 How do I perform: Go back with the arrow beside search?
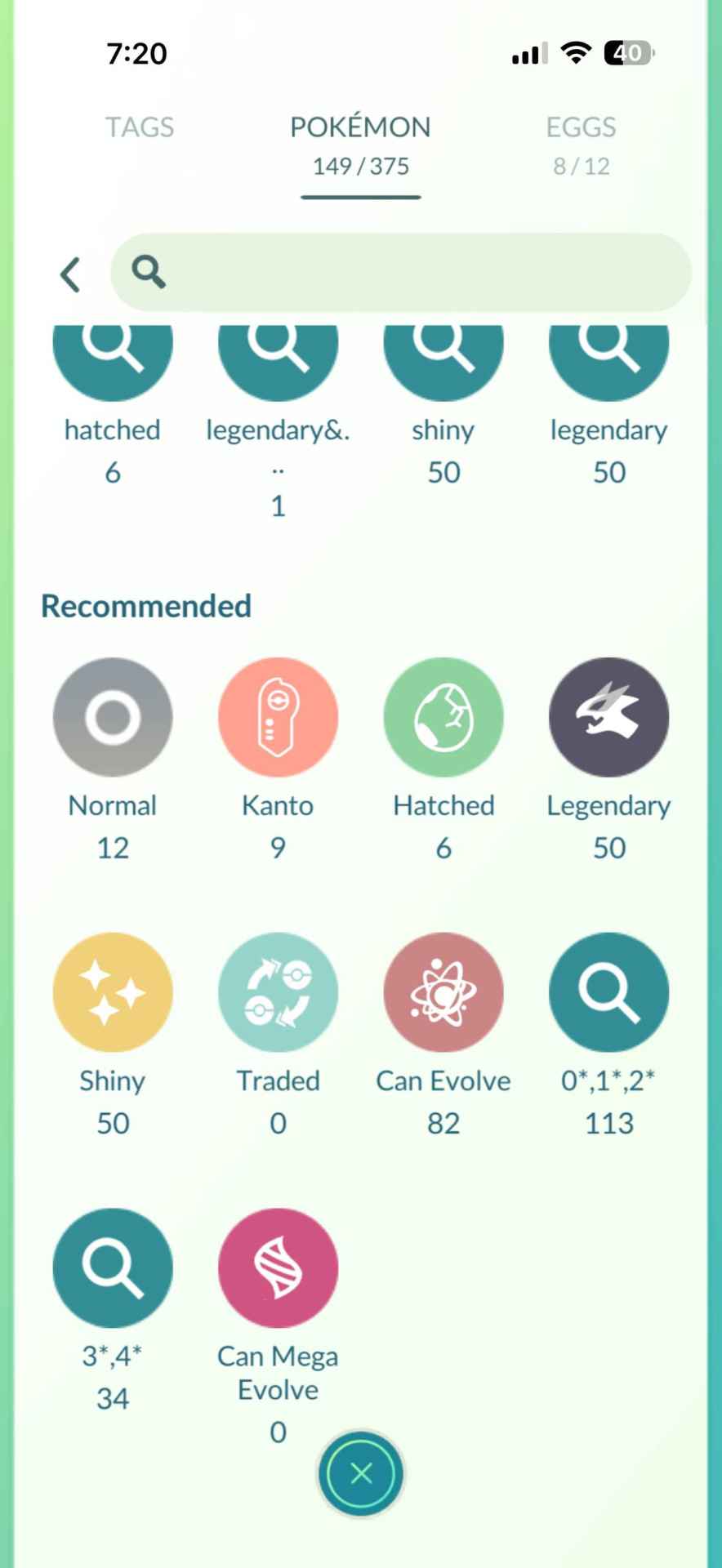pyautogui.click(x=70, y=274)
